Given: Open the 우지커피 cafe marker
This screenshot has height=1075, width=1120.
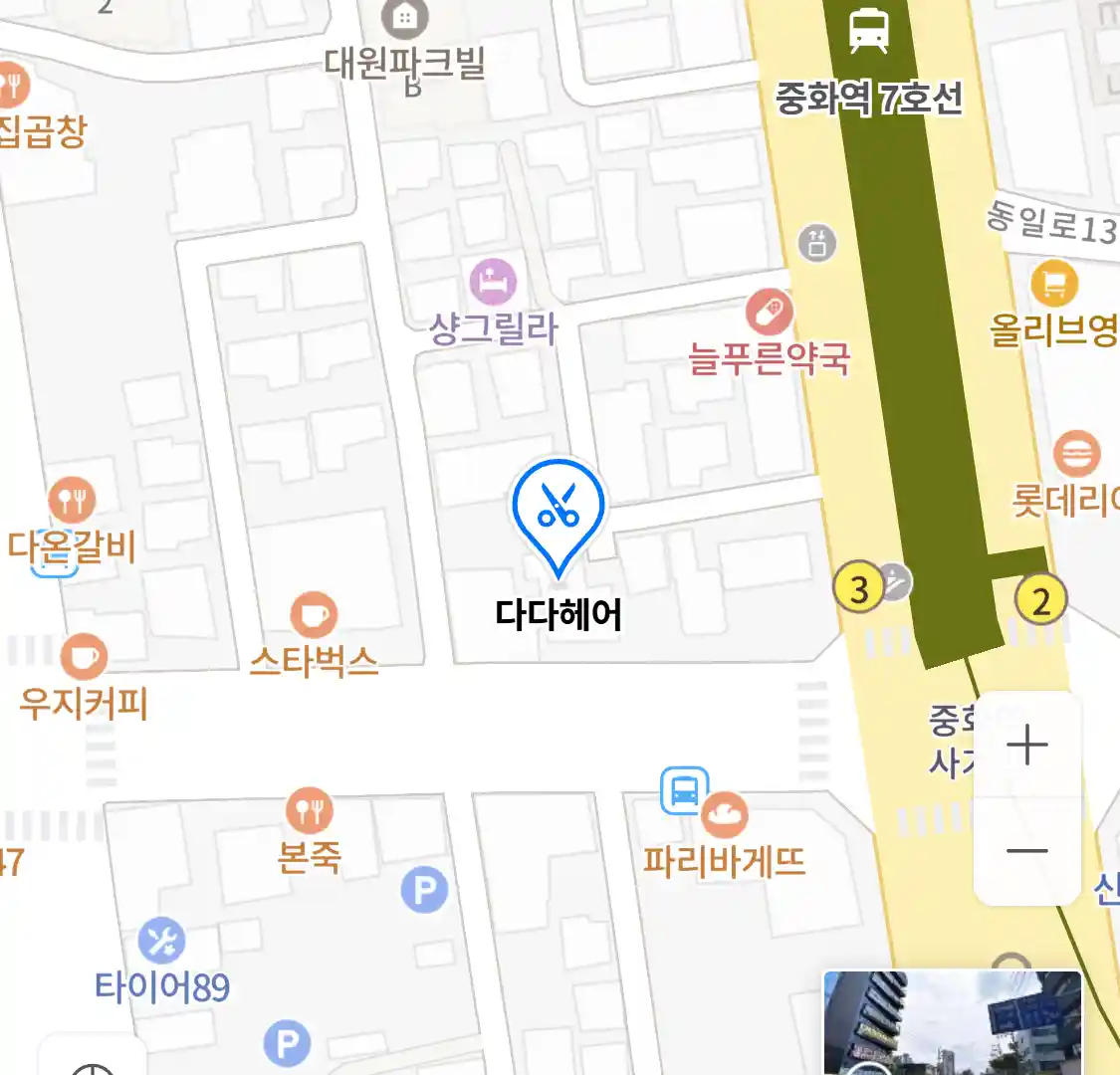Looking at the screenshot, I should pos(84,657).
